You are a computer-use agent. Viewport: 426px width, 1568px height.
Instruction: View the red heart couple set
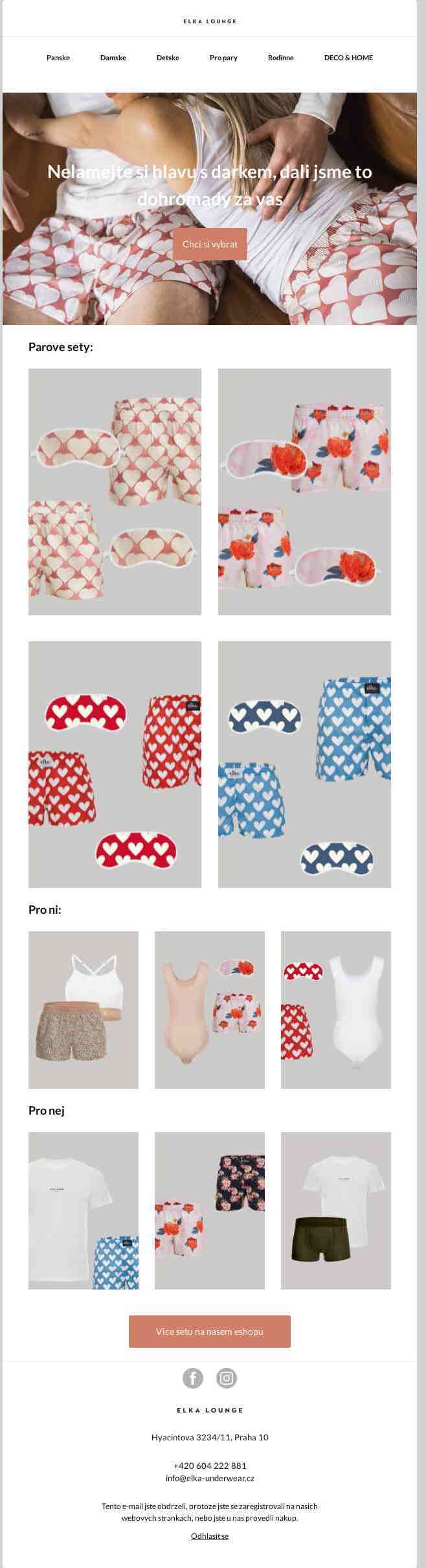pos(115,764)
